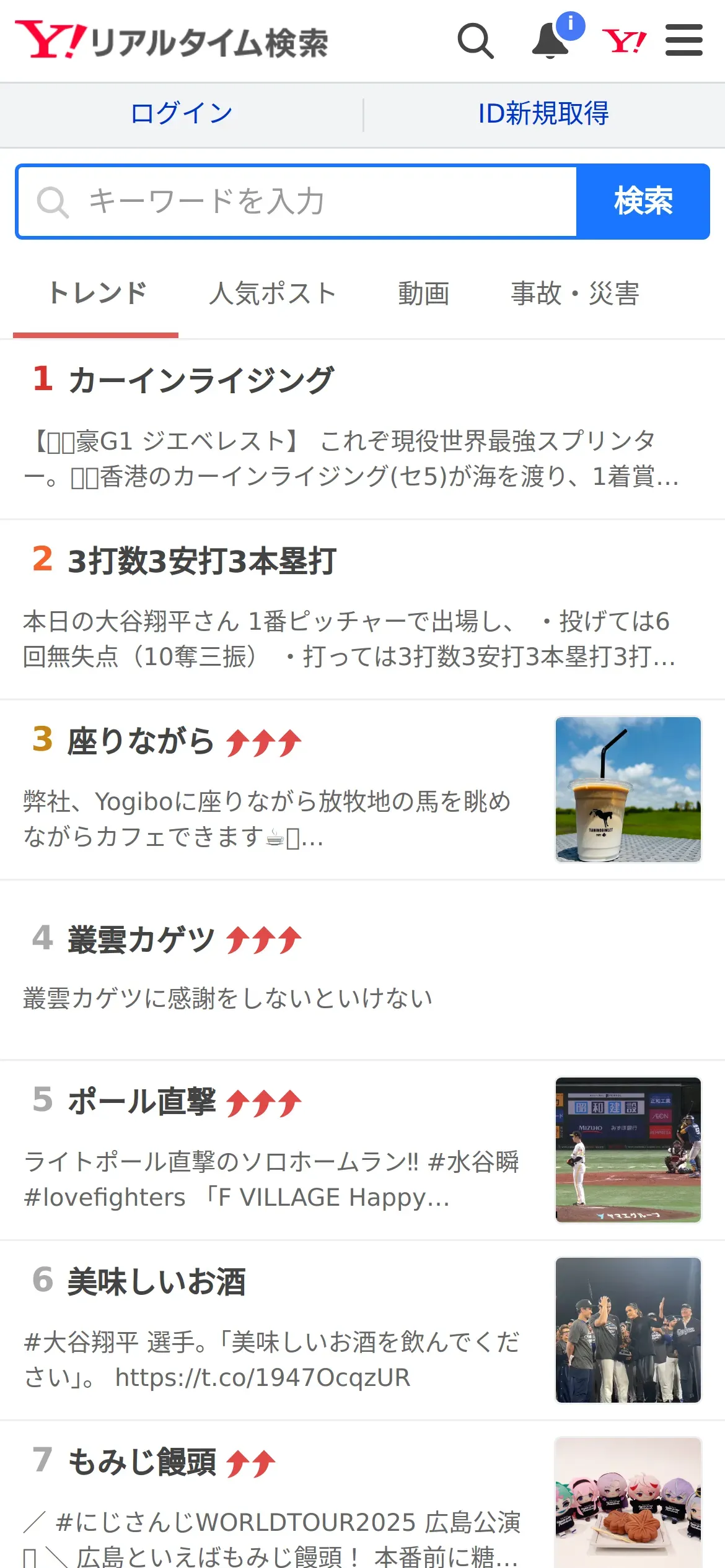Open the magnifier search icon in header
Screen dimensions: 725x1568
[475, 41]
